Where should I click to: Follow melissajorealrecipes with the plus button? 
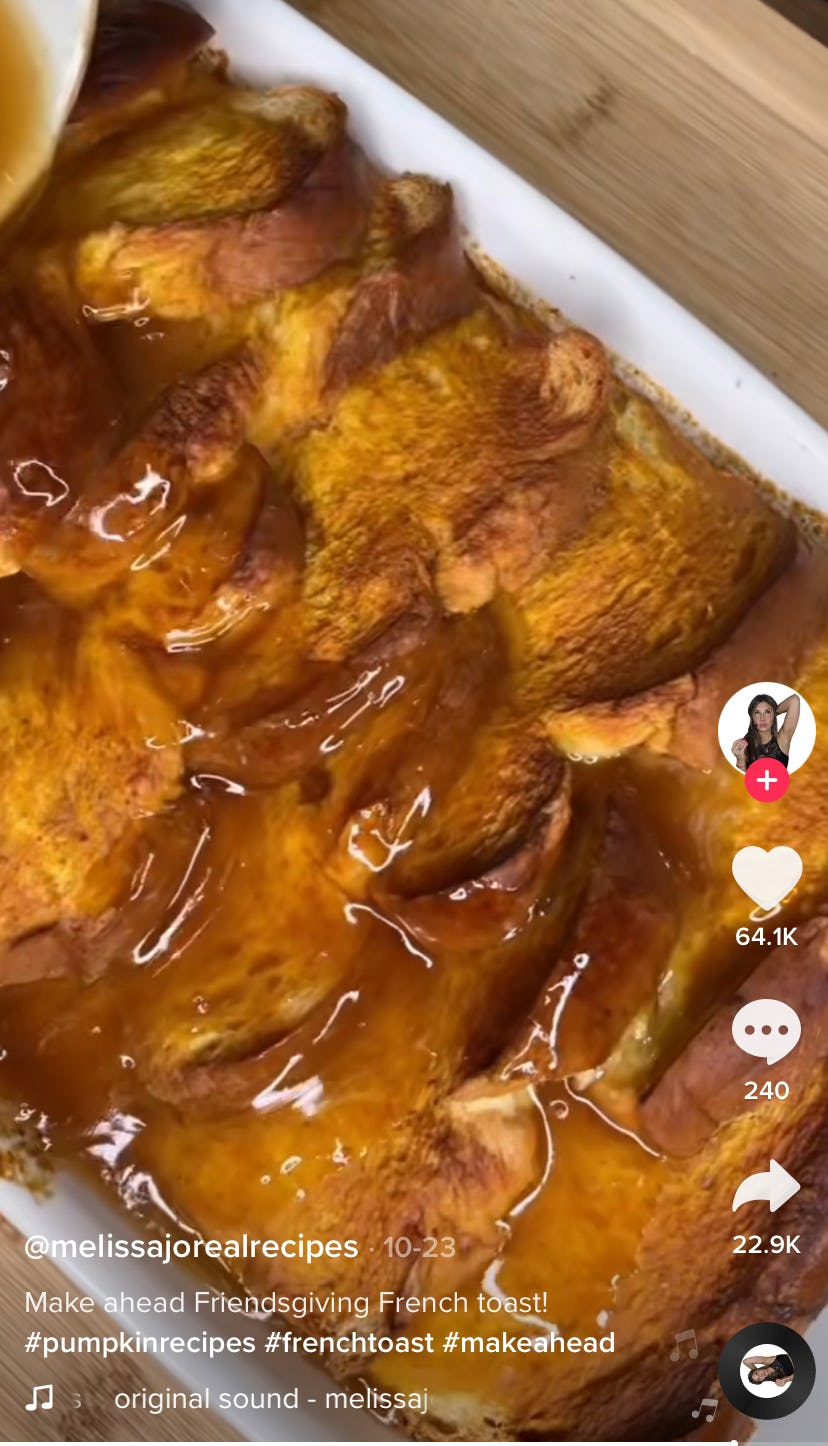tap(767, 780)
